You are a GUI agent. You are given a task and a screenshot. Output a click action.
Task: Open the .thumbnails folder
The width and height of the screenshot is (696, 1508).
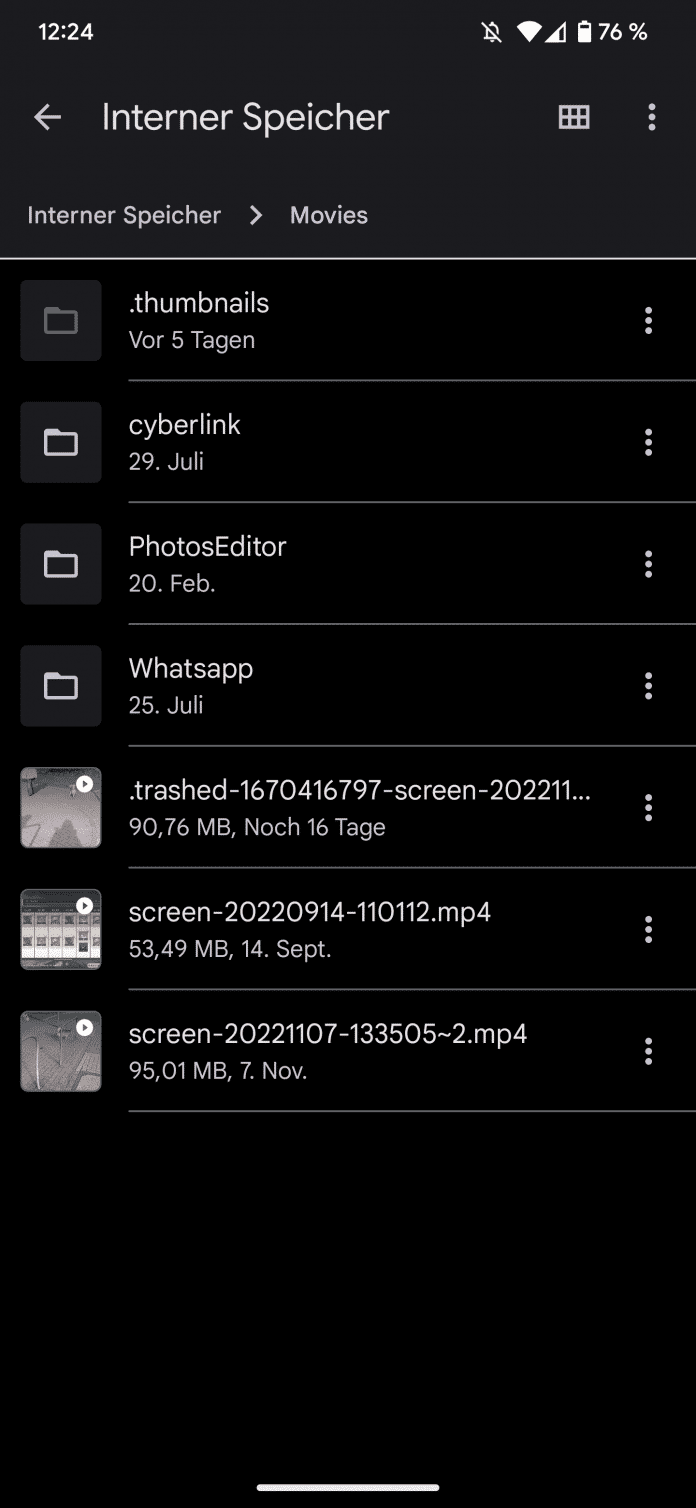click(x=199, y=320)
